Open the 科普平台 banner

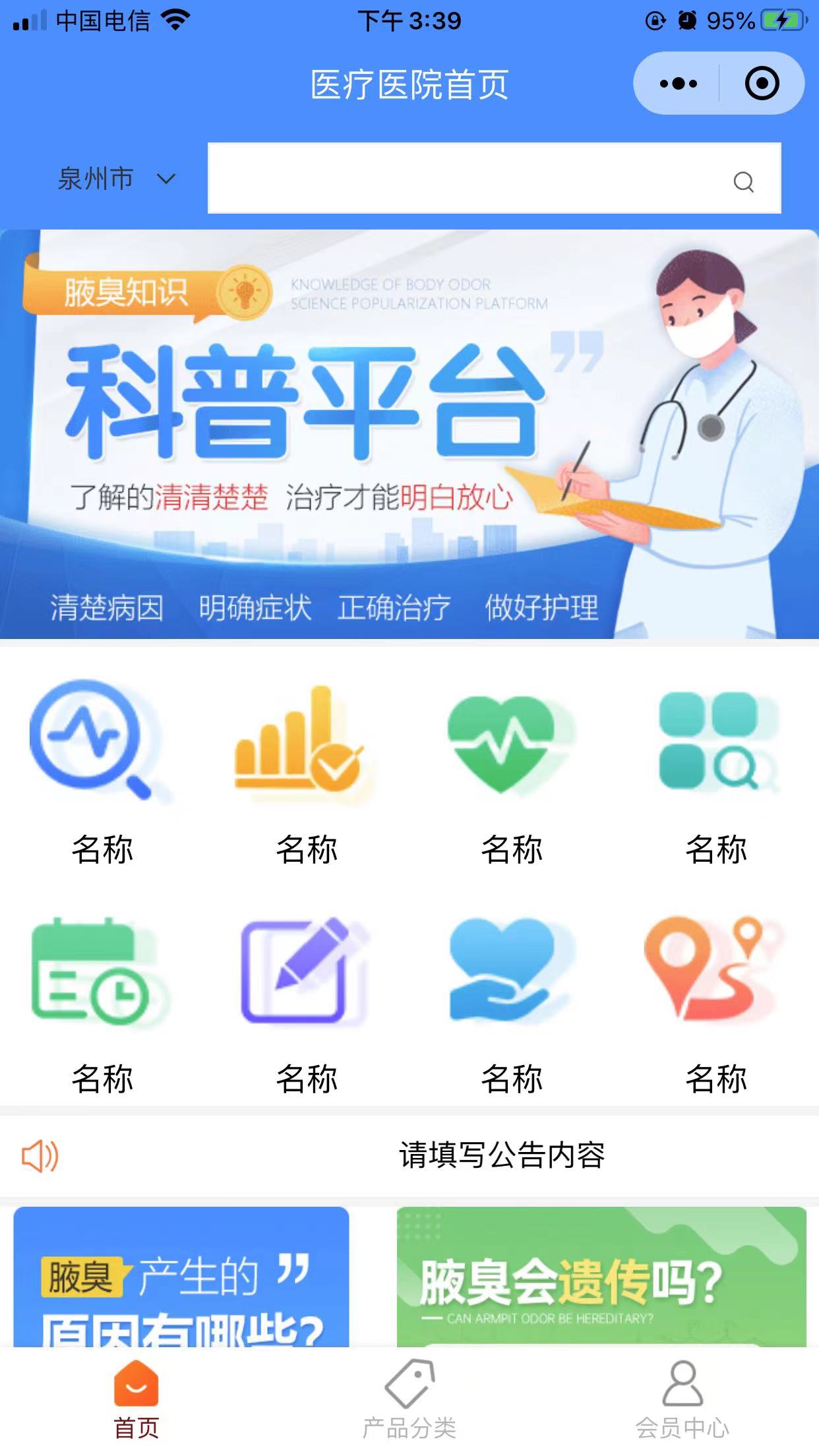pyautogui.click(x=409, y=434)
